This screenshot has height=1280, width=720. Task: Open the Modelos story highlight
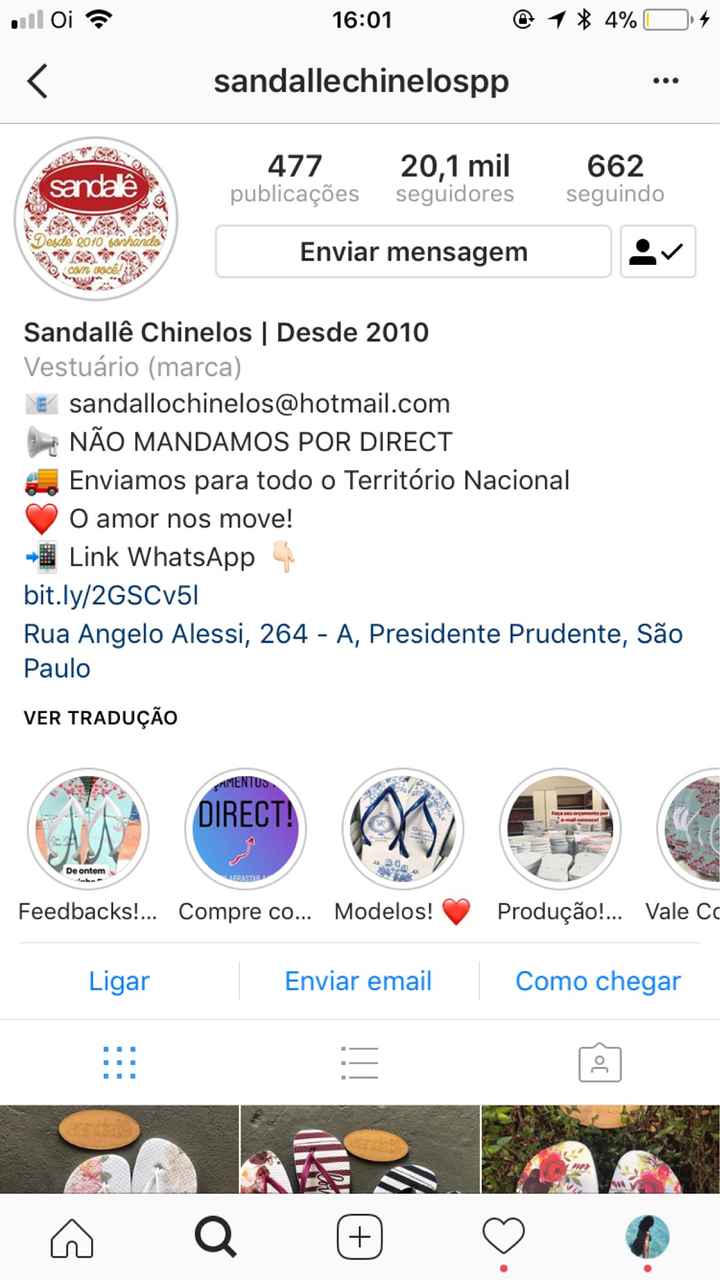(x=403, y=829)
